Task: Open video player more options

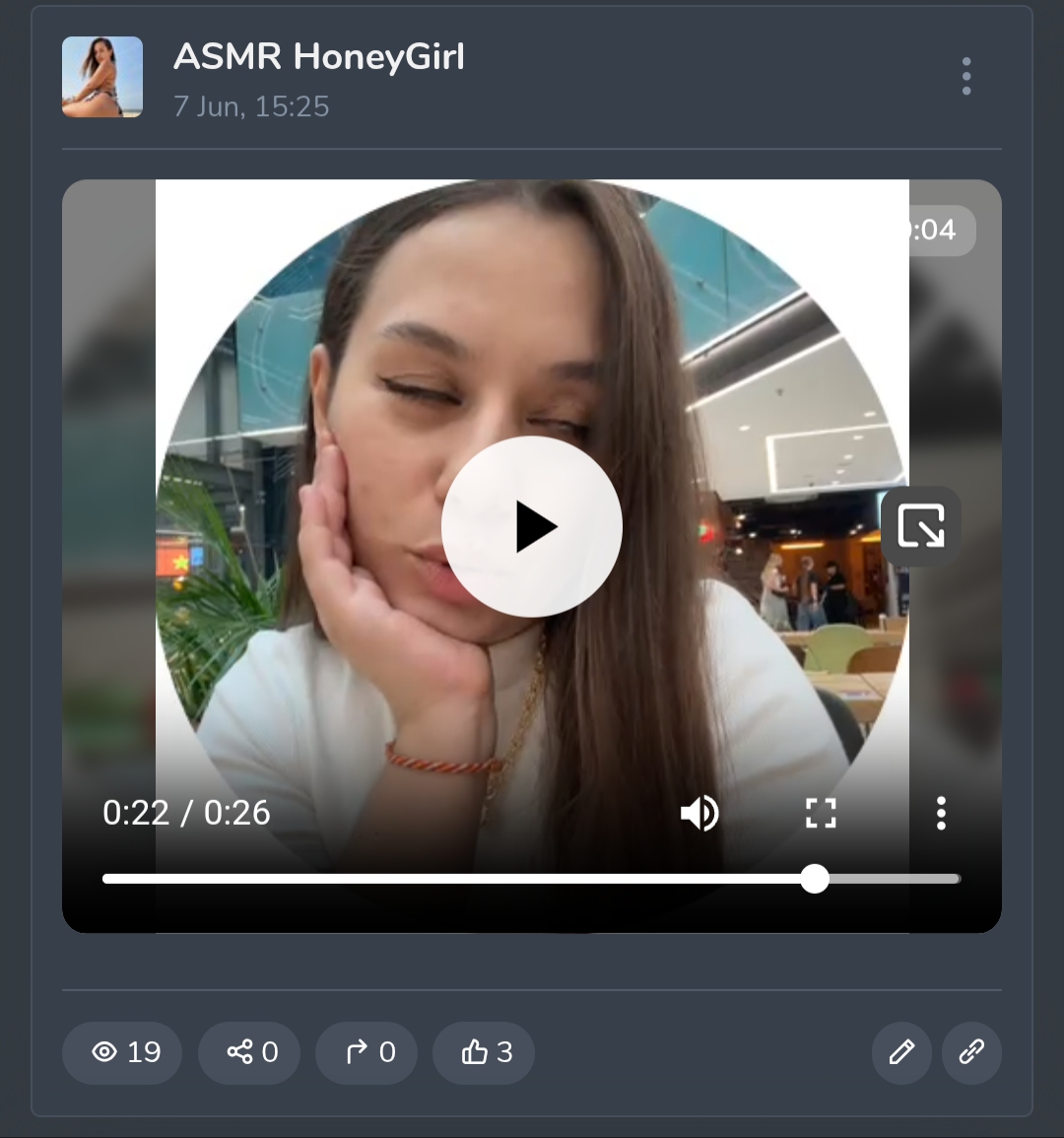Action: [941, 813]
